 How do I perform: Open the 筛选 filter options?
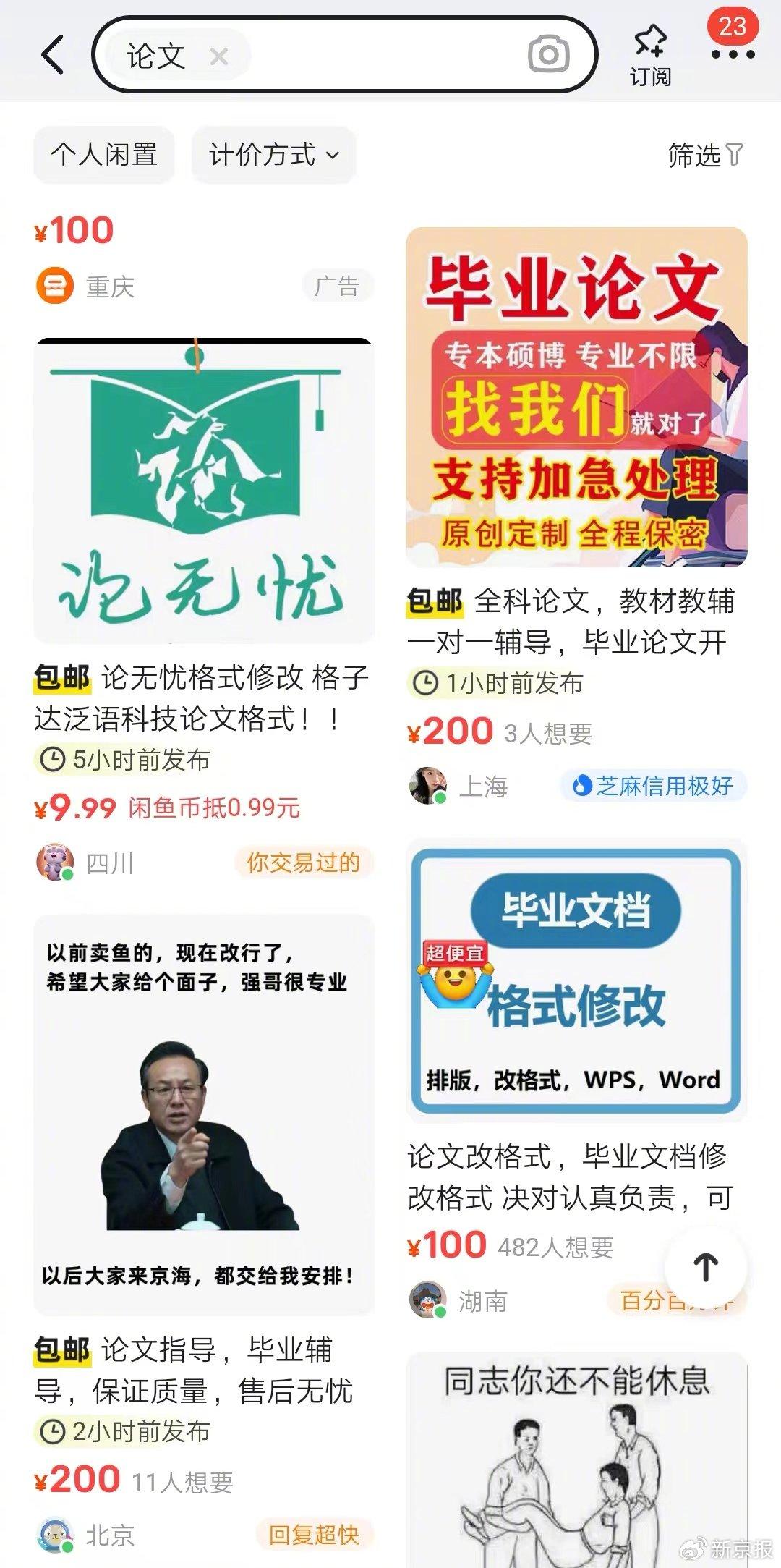(704, 154)
